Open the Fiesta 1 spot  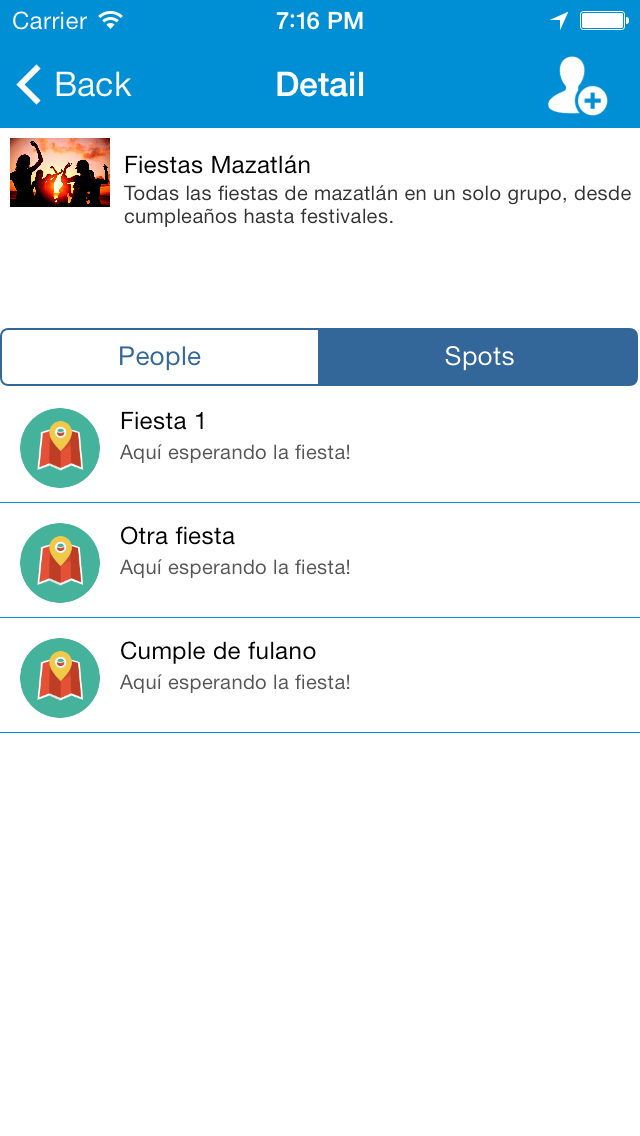click(x=320, y=445)
